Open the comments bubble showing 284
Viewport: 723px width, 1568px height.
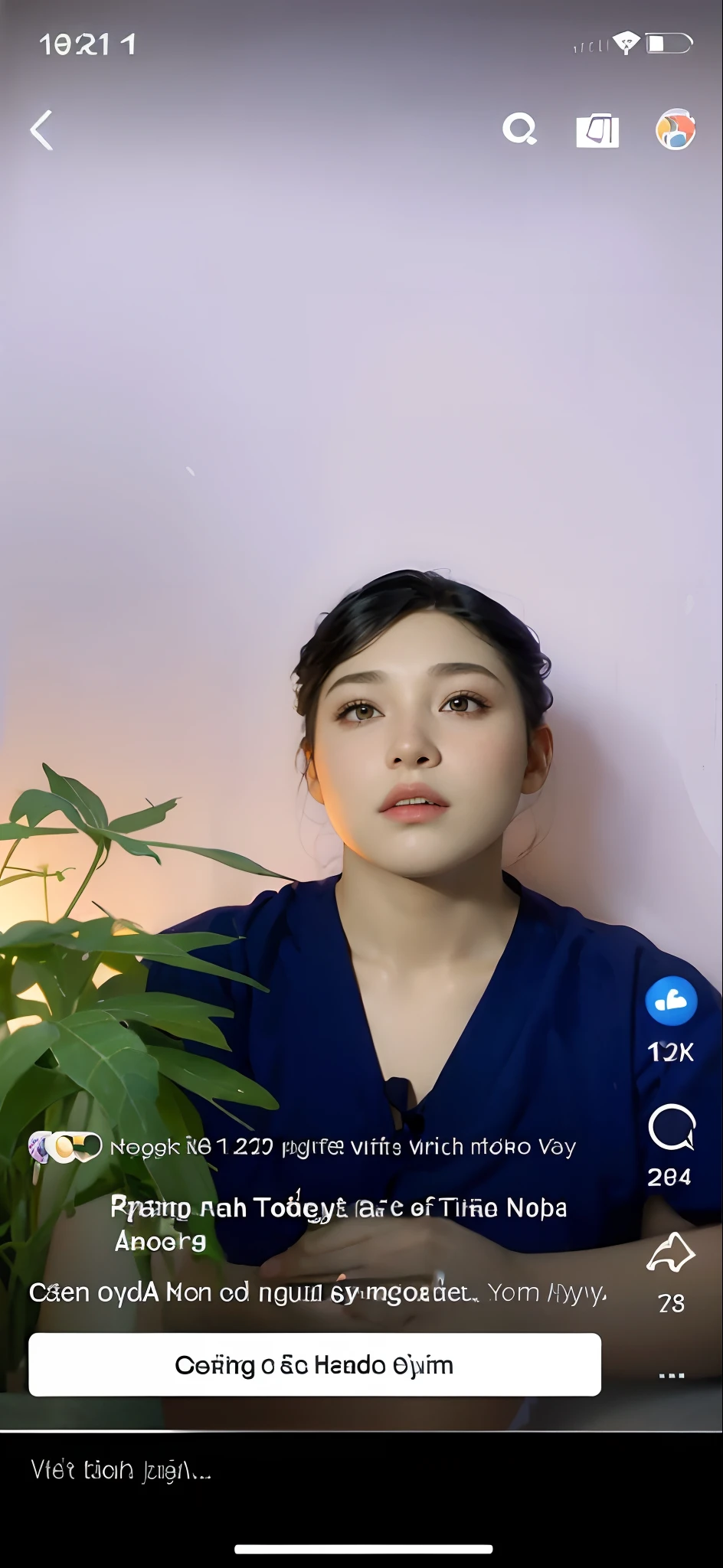click(671, 1128)
